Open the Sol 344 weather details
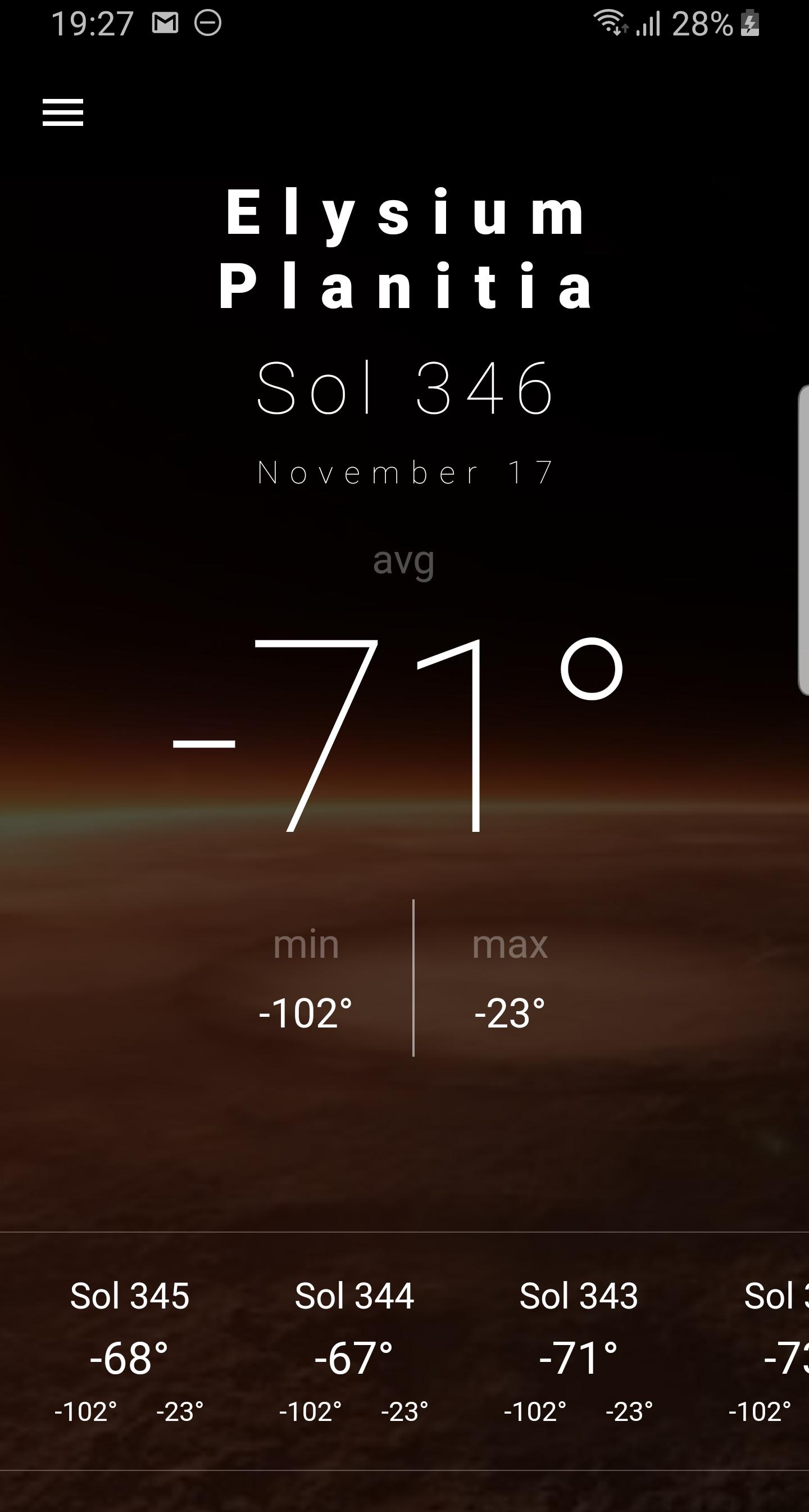The width and height of the screenshot is (809, 1512). [355, 1350]
